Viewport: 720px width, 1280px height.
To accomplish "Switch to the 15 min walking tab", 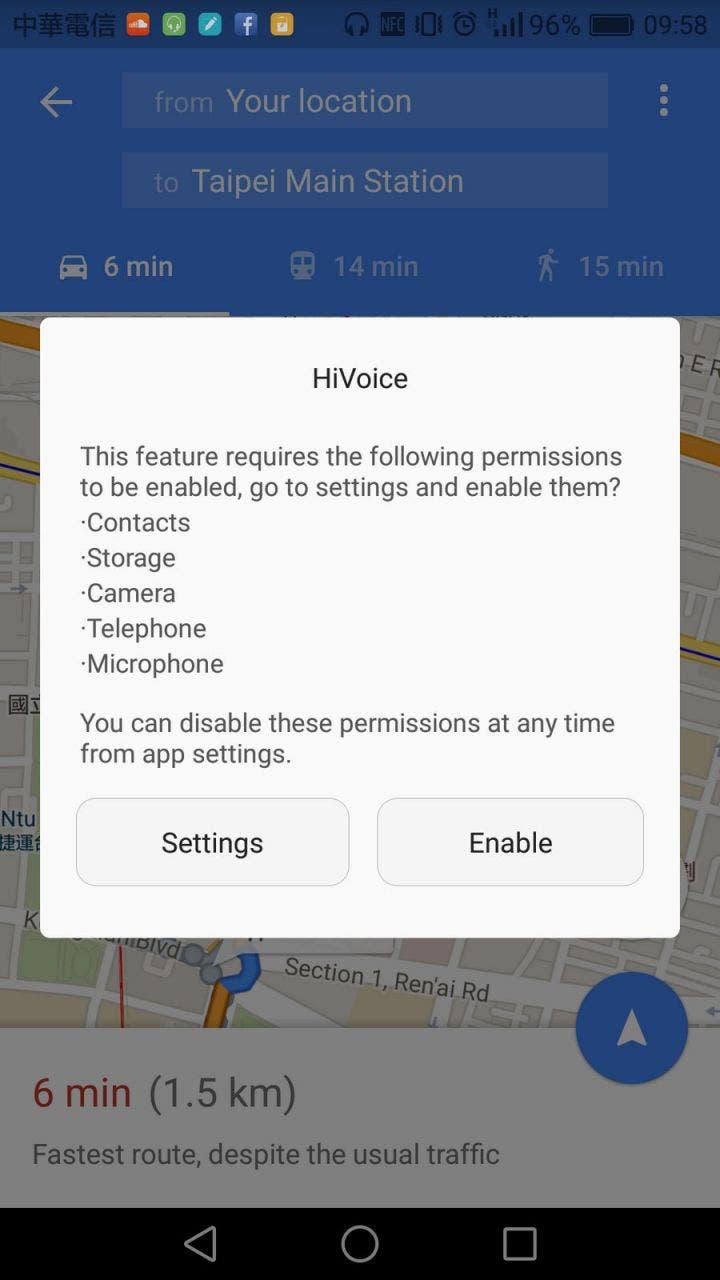I will (x=599, y=266).
